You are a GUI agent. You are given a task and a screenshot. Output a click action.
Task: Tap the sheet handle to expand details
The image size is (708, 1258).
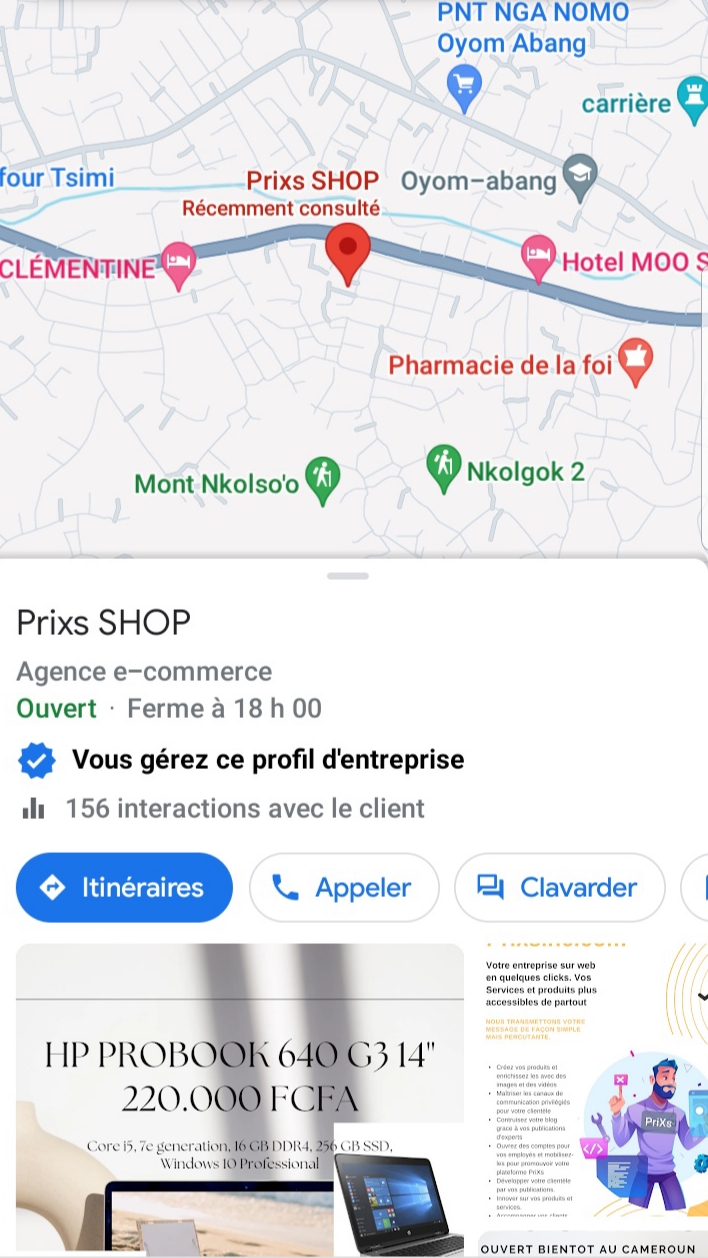[x=348, y=576]
